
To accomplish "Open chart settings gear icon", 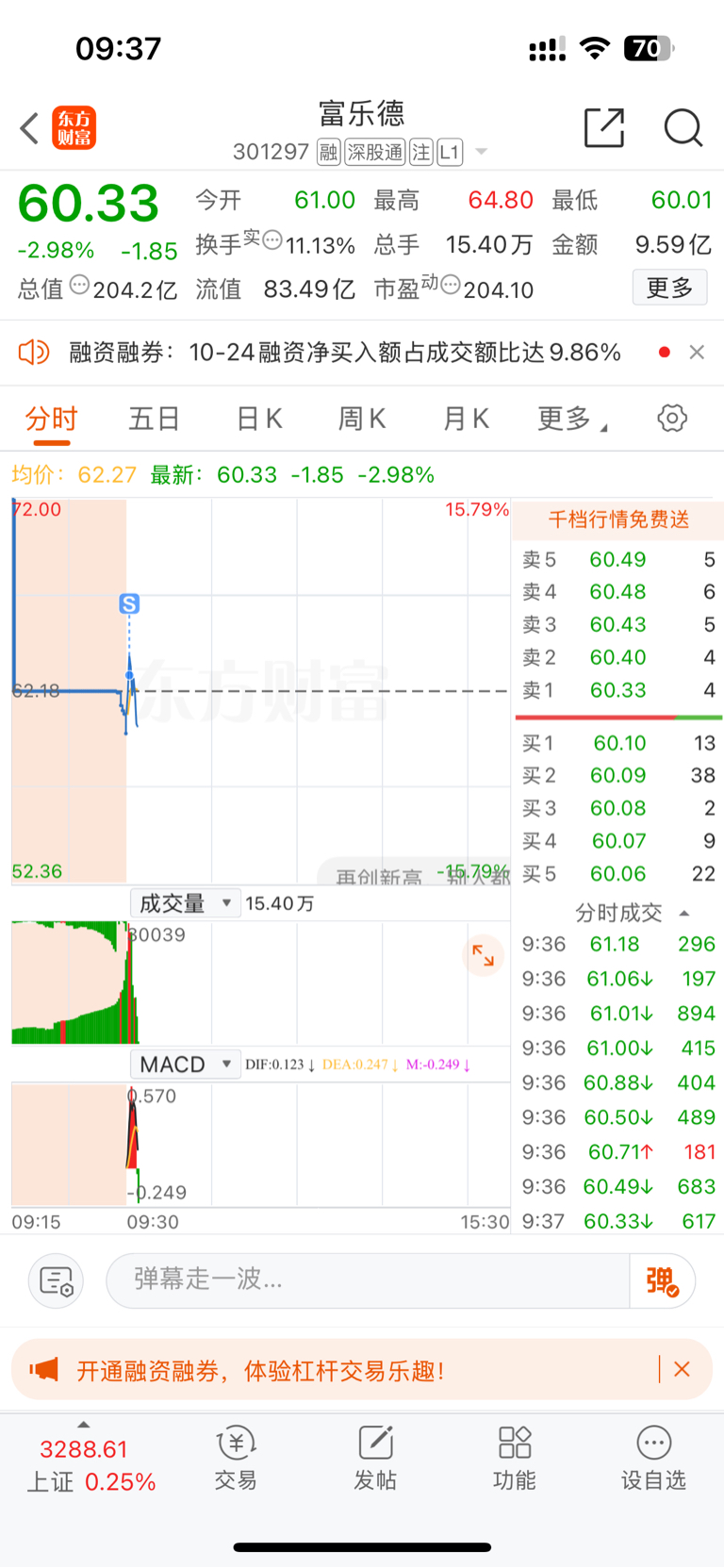I will 672,418.
